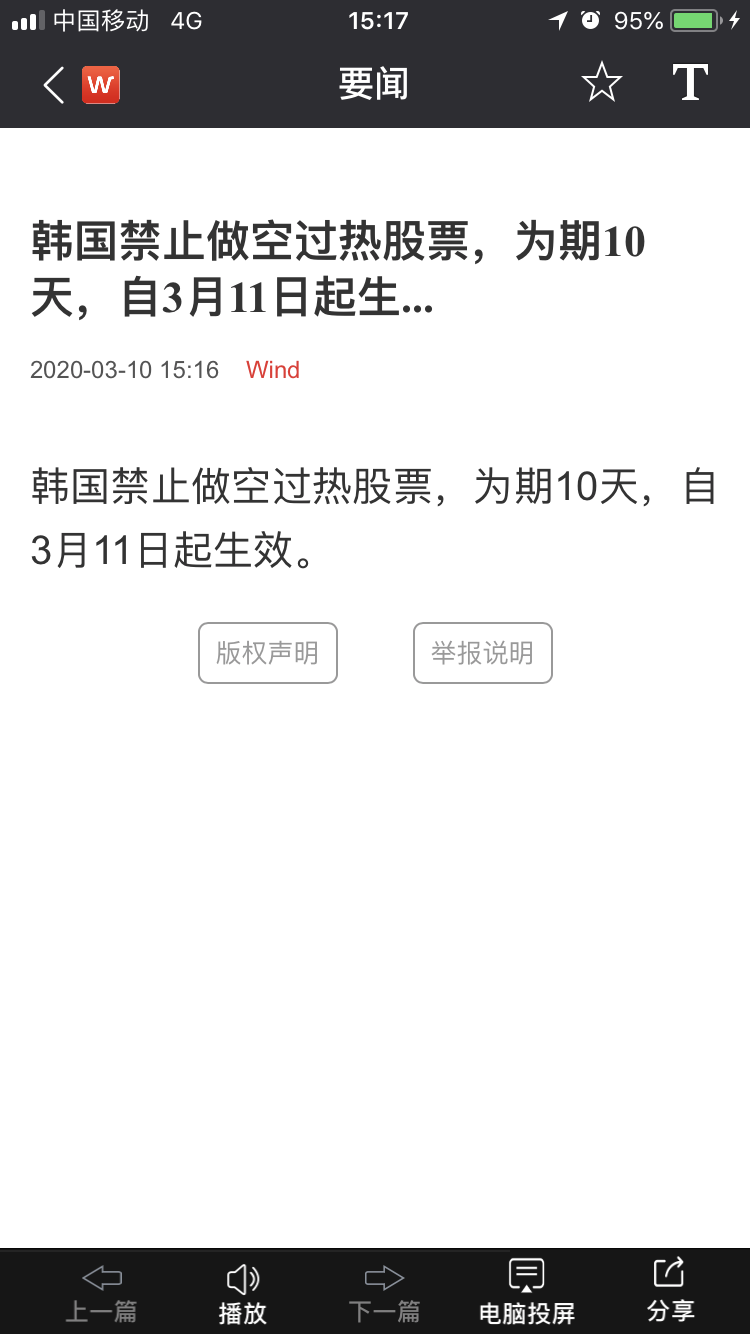Screen dimensions: 750x1334
Task: Open the 版权声明 copyright notice
Action: (267, 652)
